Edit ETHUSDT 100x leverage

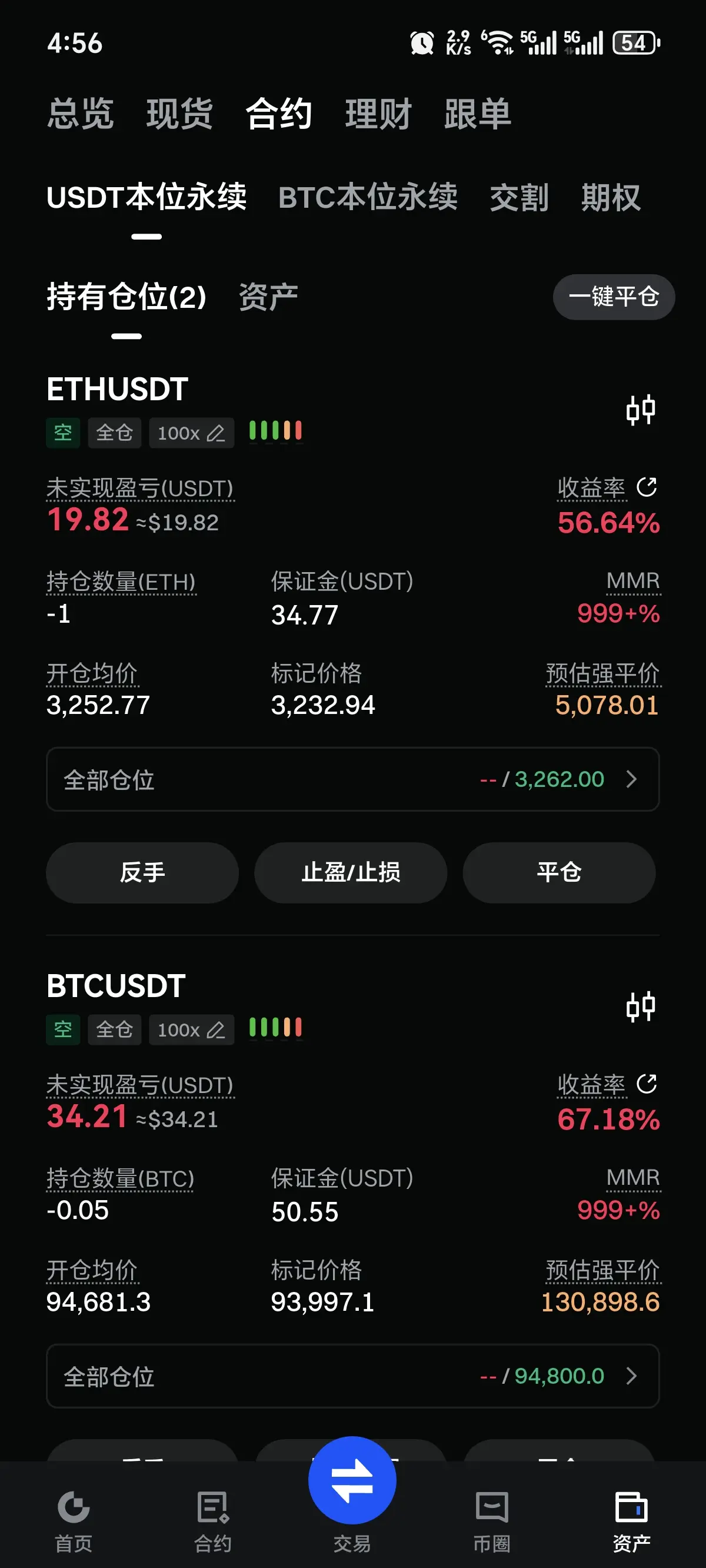191,433
